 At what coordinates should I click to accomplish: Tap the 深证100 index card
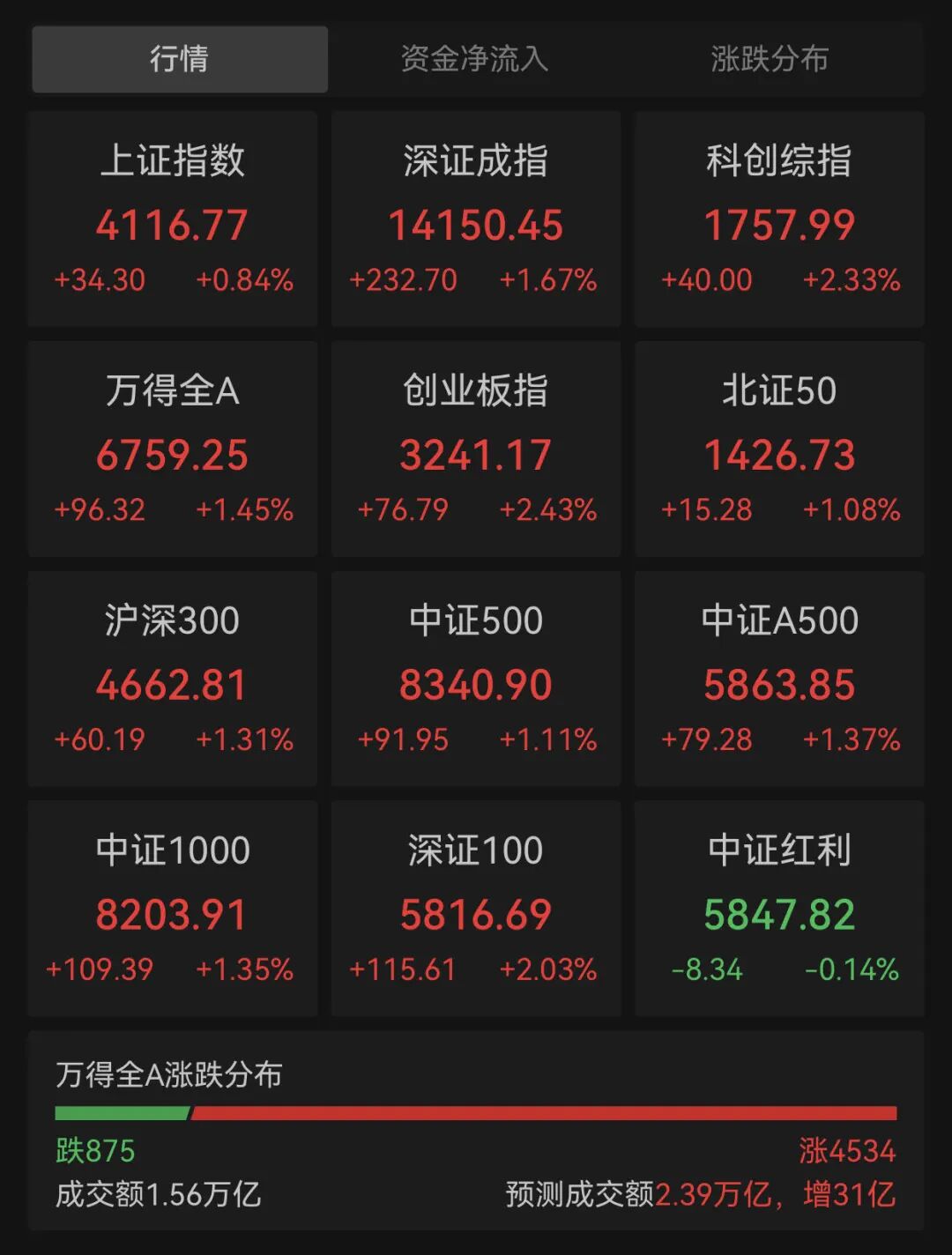[x=476, y=909]
